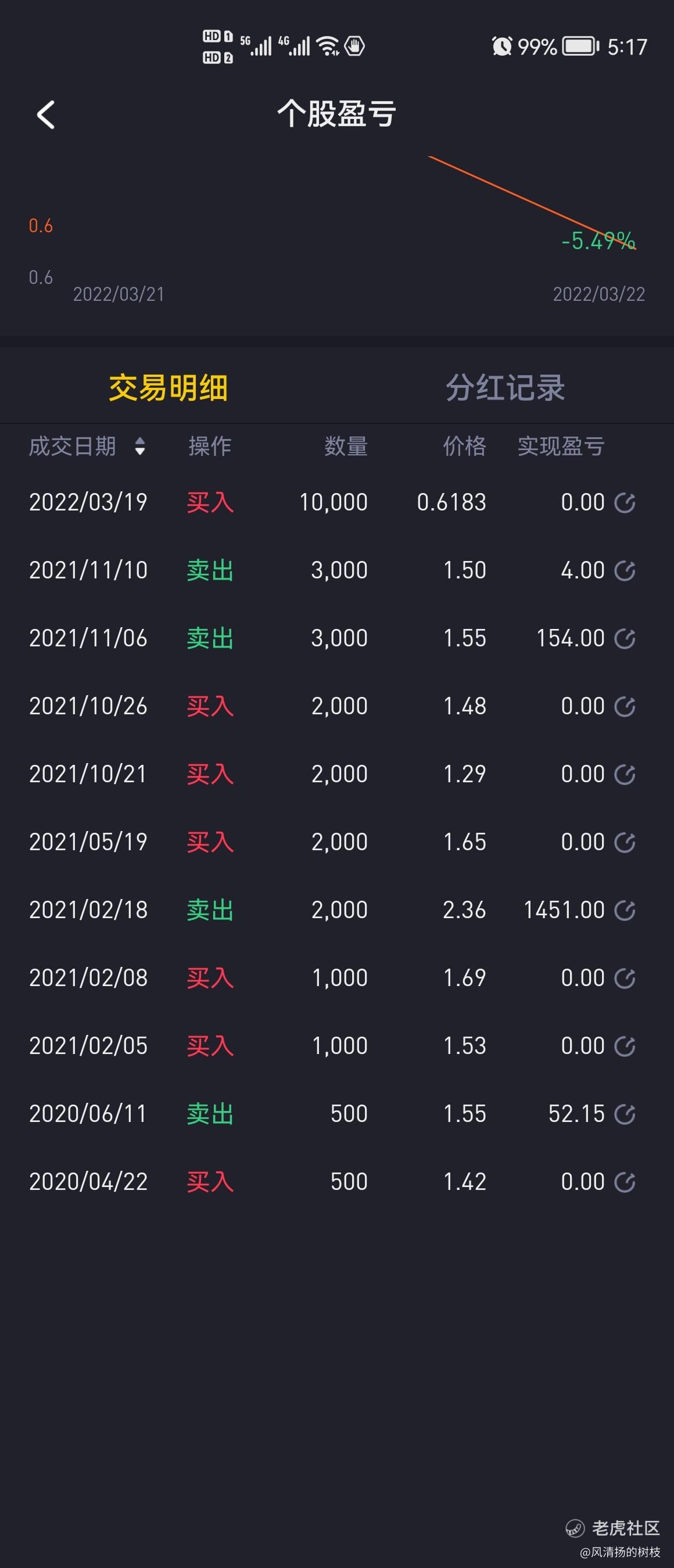This screenshot has width=674, height=1568.
Task: Switch to the 分红记录 tab
Action: 505,388
